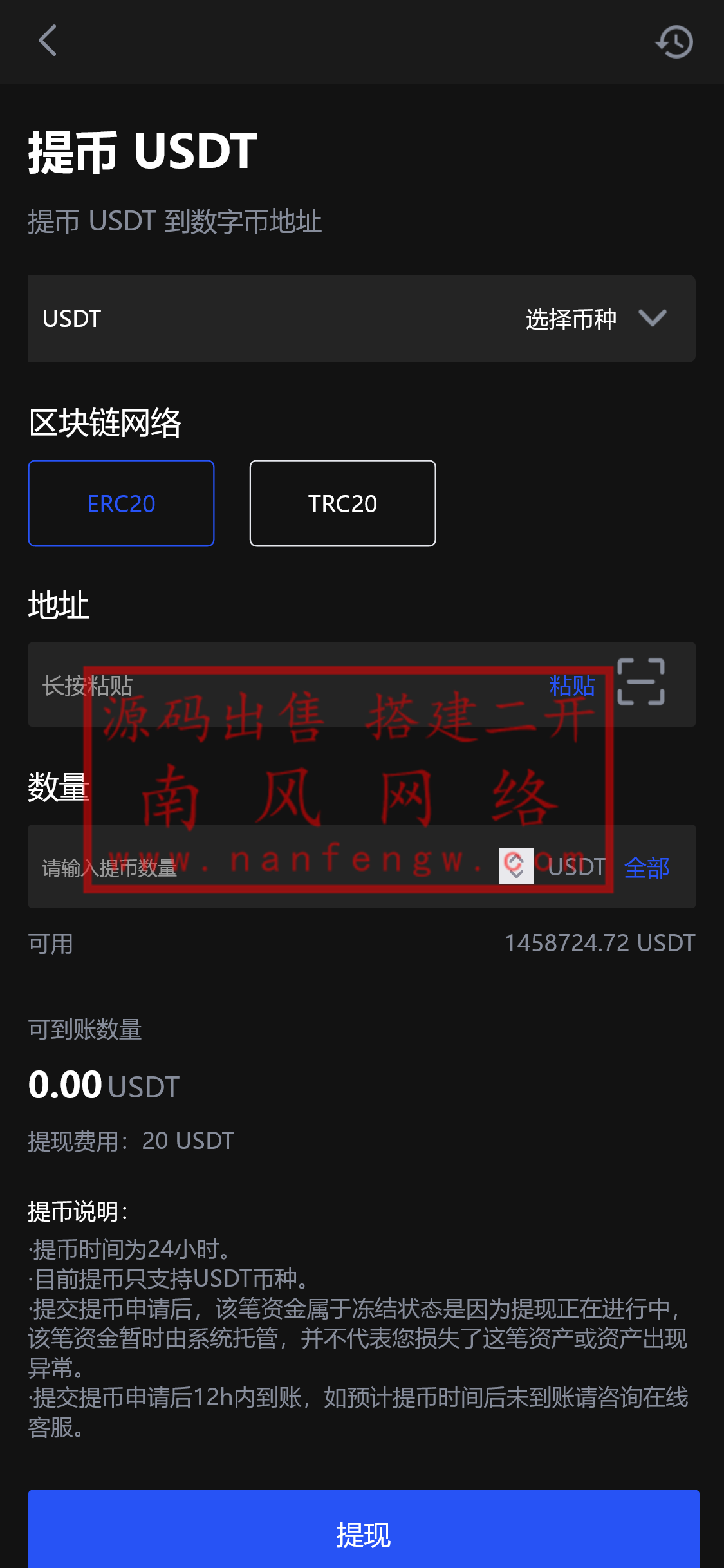Submit withdrawal with the 提现 button
This screenshot has width=724, height=1568.
(363, 1533)
